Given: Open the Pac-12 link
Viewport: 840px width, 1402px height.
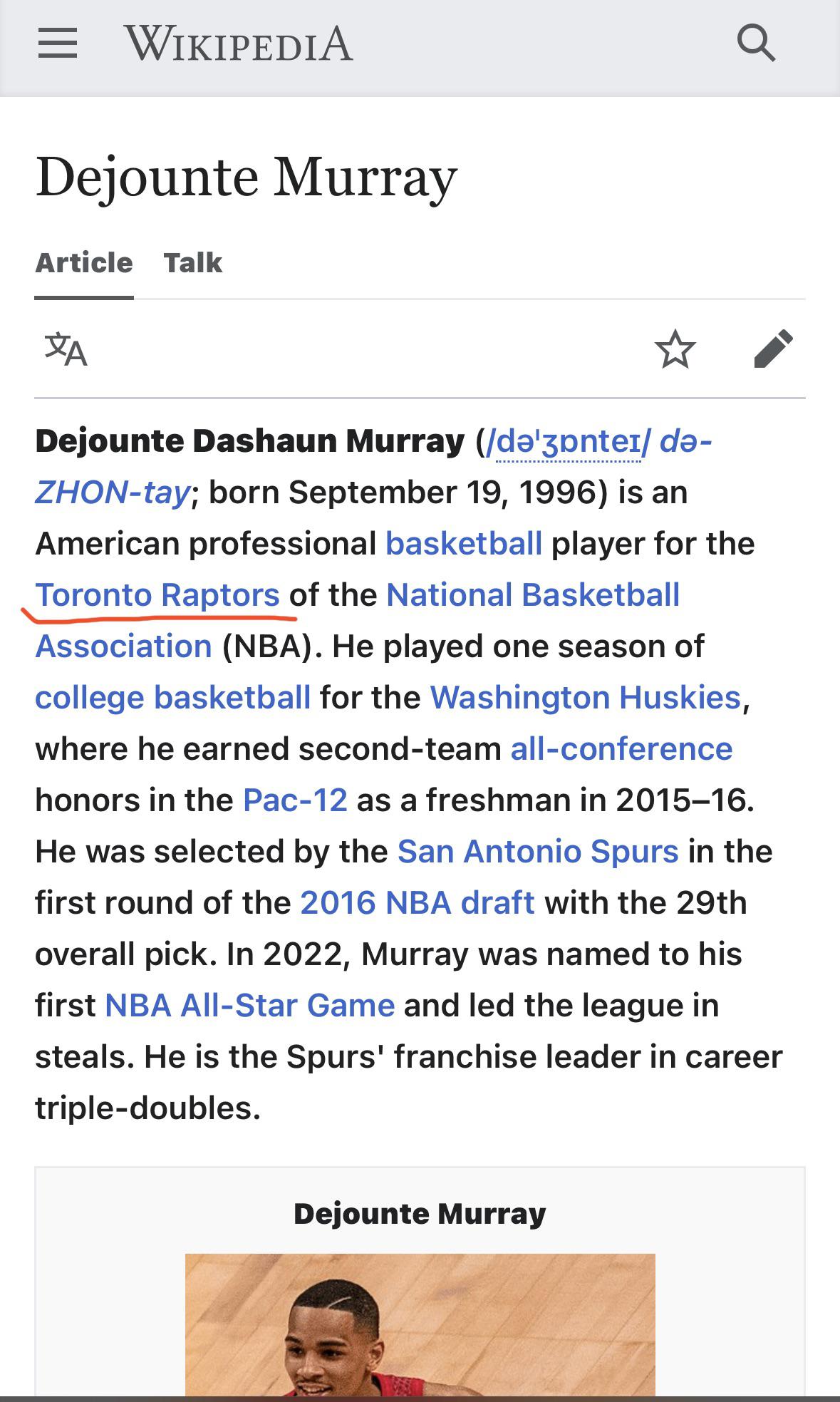Looking at the screenshot, I should (x=295, y=800).
